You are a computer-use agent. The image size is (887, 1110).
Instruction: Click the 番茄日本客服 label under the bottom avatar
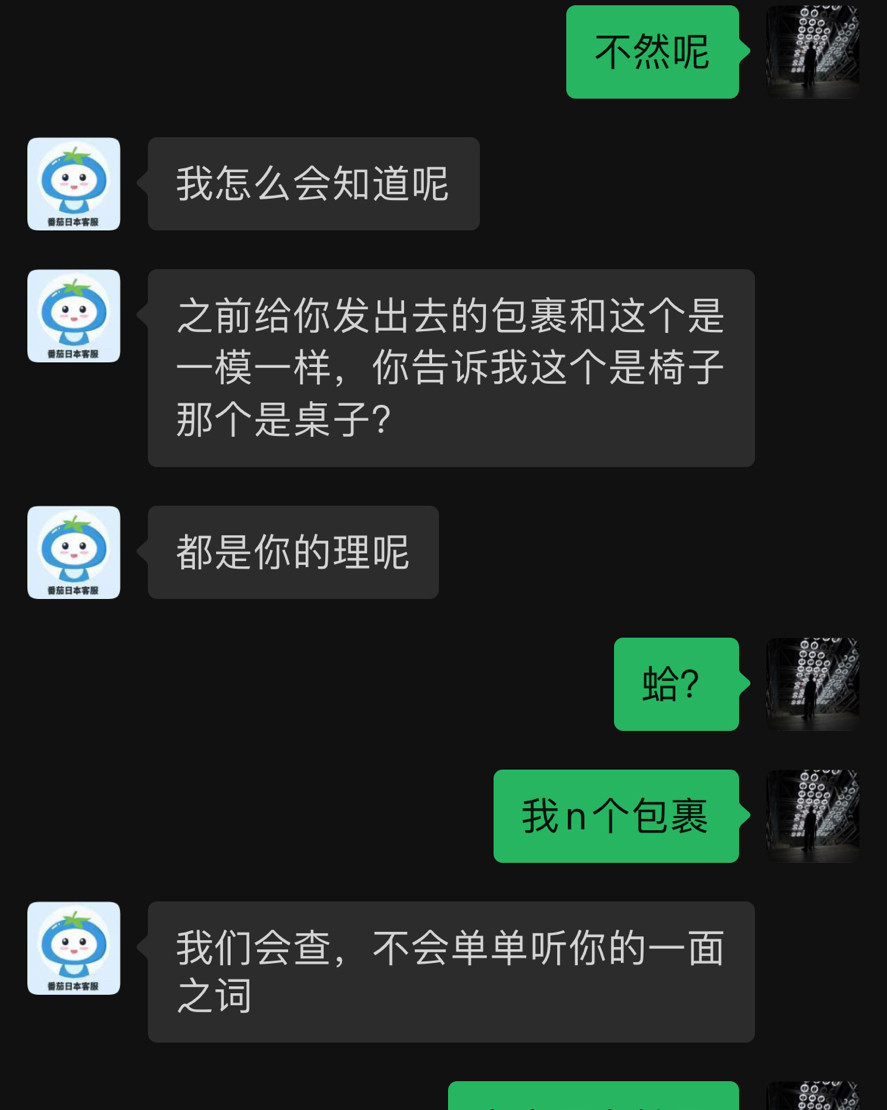73,985
